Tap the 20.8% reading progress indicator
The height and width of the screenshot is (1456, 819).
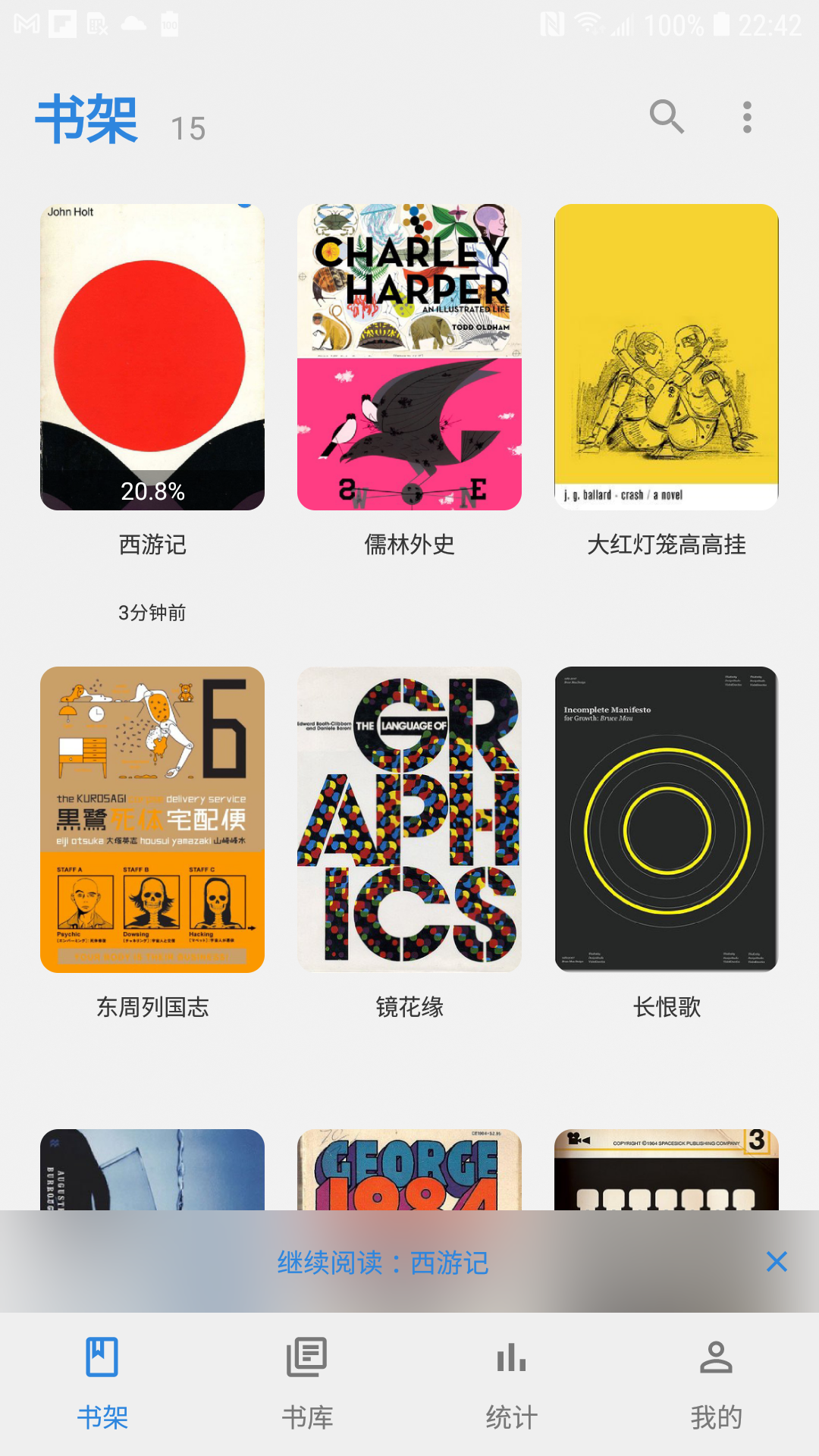pos(152,493)
